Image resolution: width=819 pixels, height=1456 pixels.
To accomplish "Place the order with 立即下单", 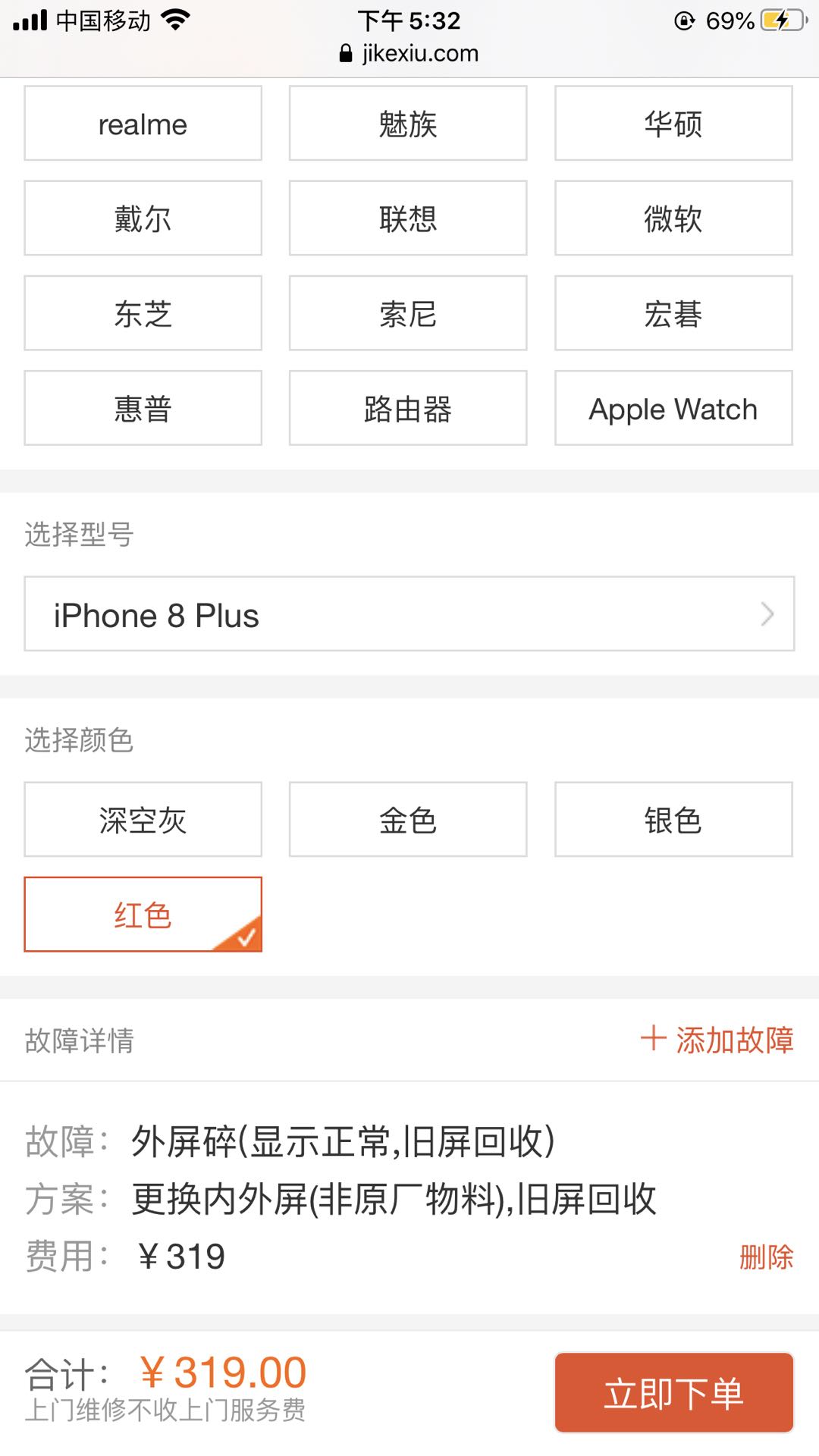I will (673, 1393).
